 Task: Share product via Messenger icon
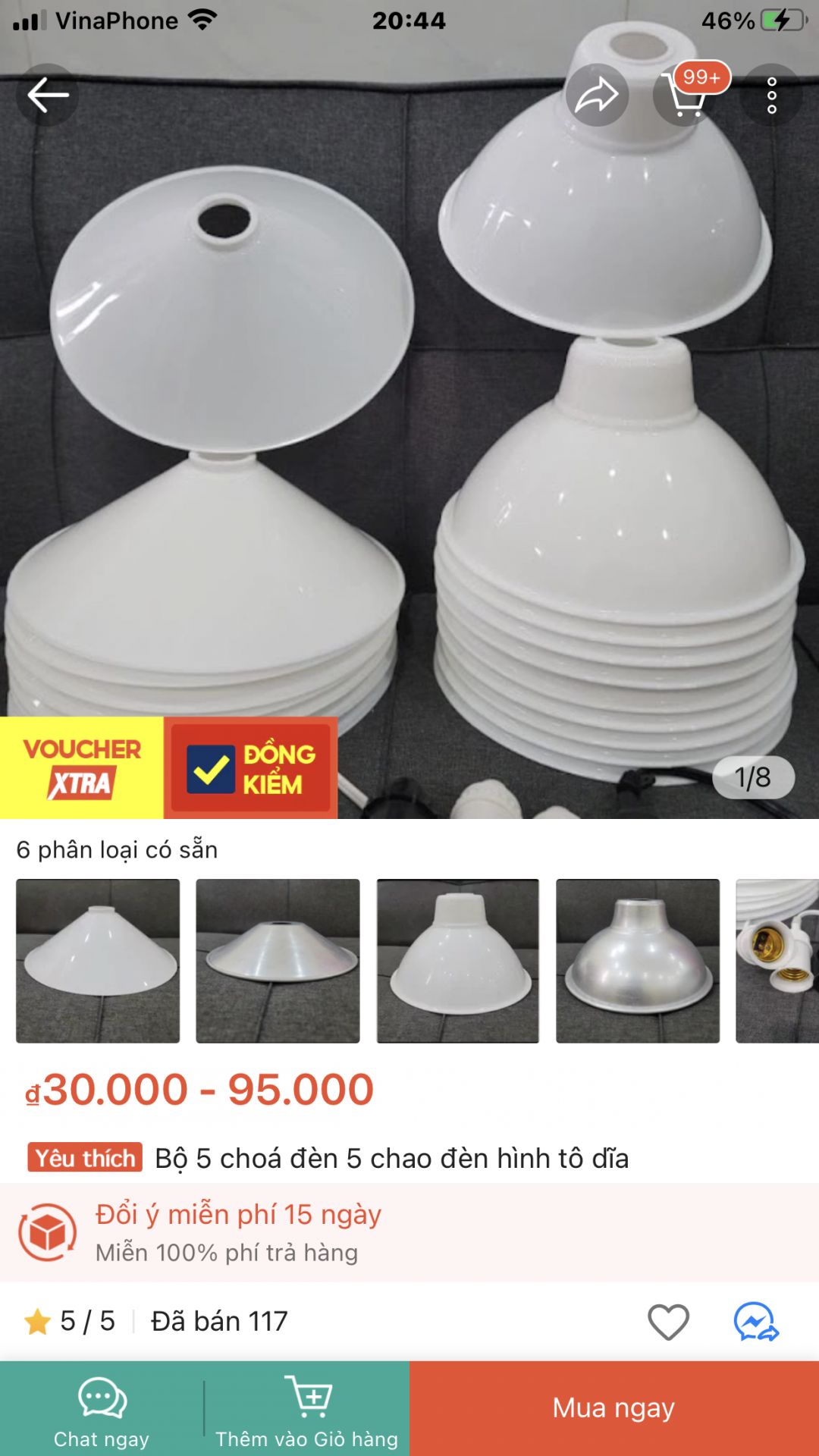tap(755, 1322)
